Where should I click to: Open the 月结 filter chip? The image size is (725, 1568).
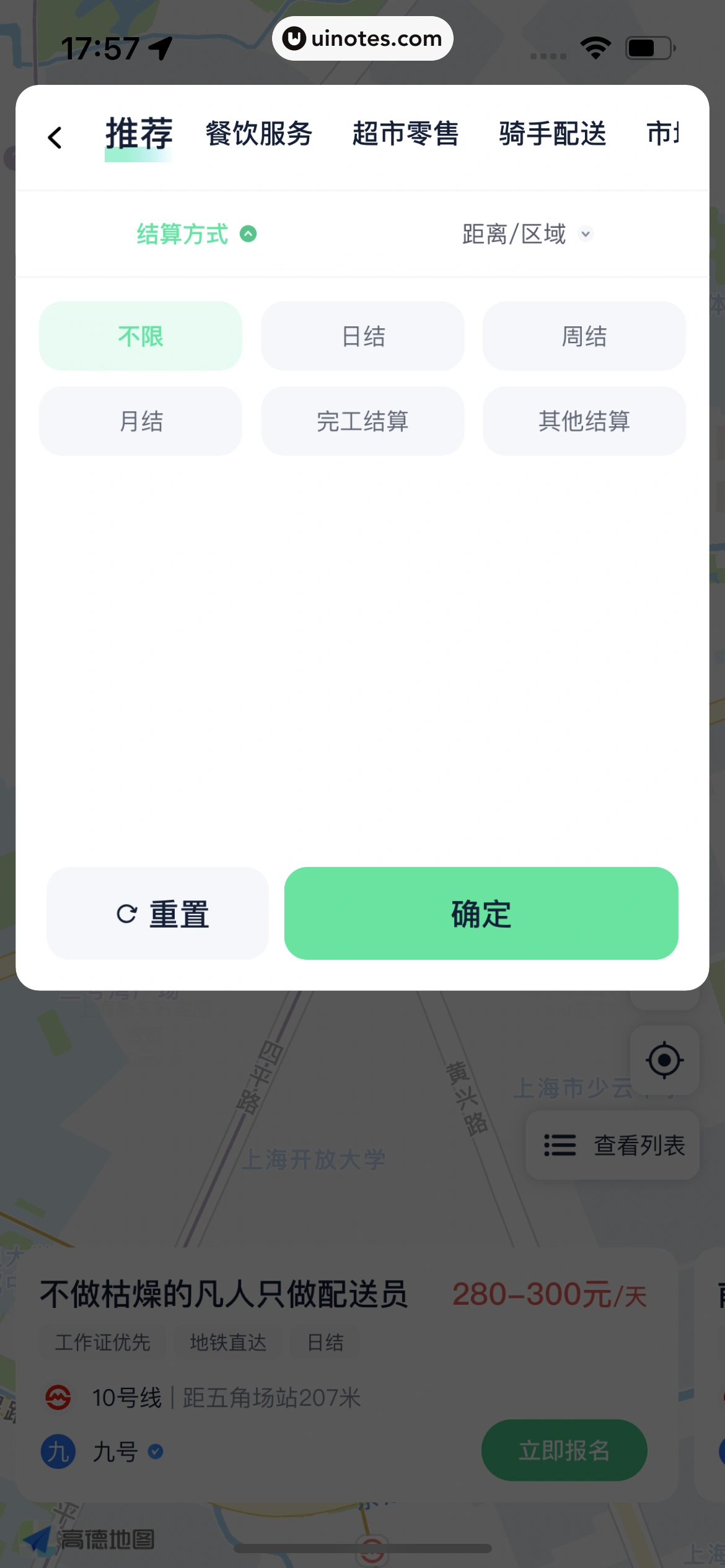coord(140,420)
